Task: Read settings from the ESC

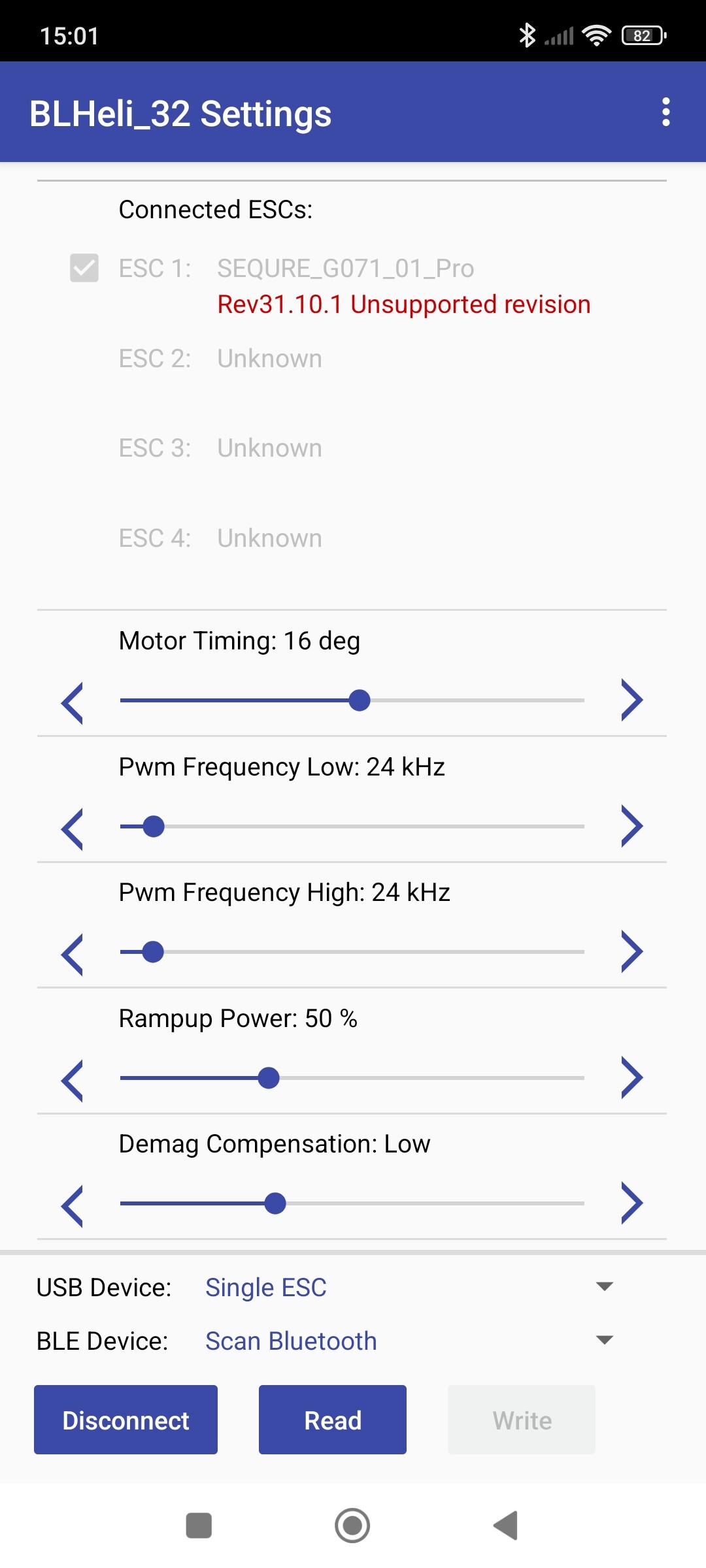Action: (333, 1420)
